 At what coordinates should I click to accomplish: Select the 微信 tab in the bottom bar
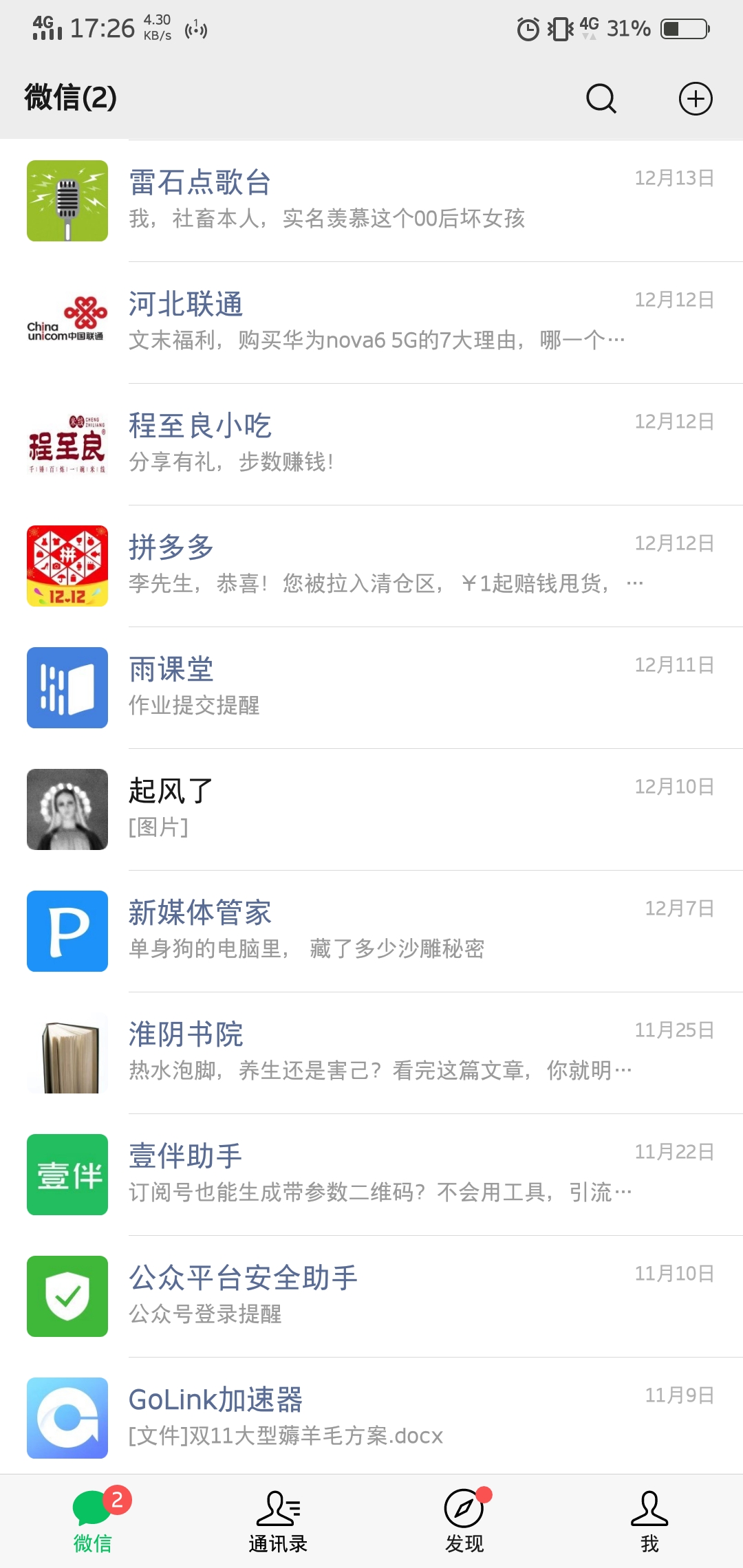tap(93, 1521)
